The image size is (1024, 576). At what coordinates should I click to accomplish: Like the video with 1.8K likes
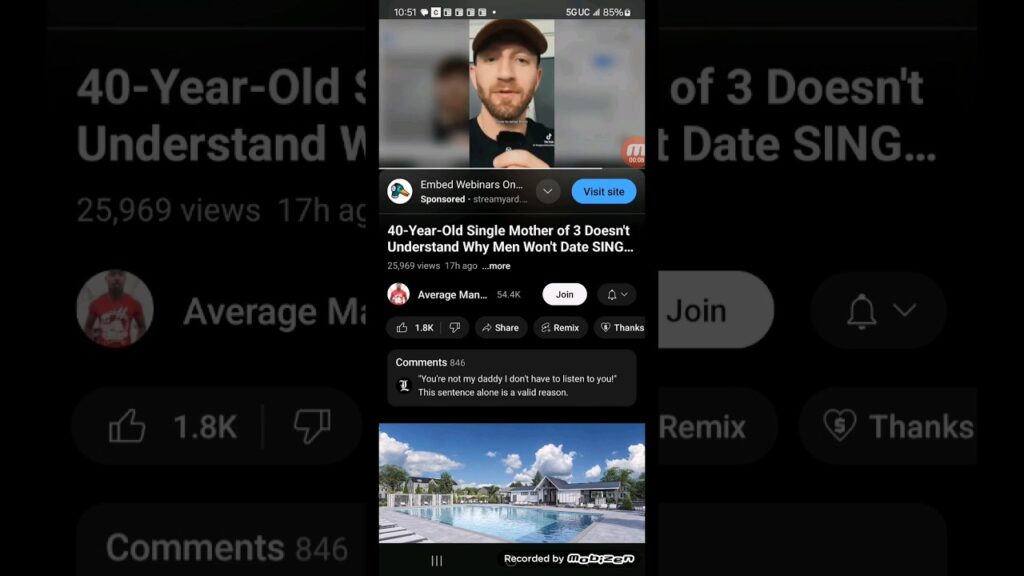click(x=415, y=327)
